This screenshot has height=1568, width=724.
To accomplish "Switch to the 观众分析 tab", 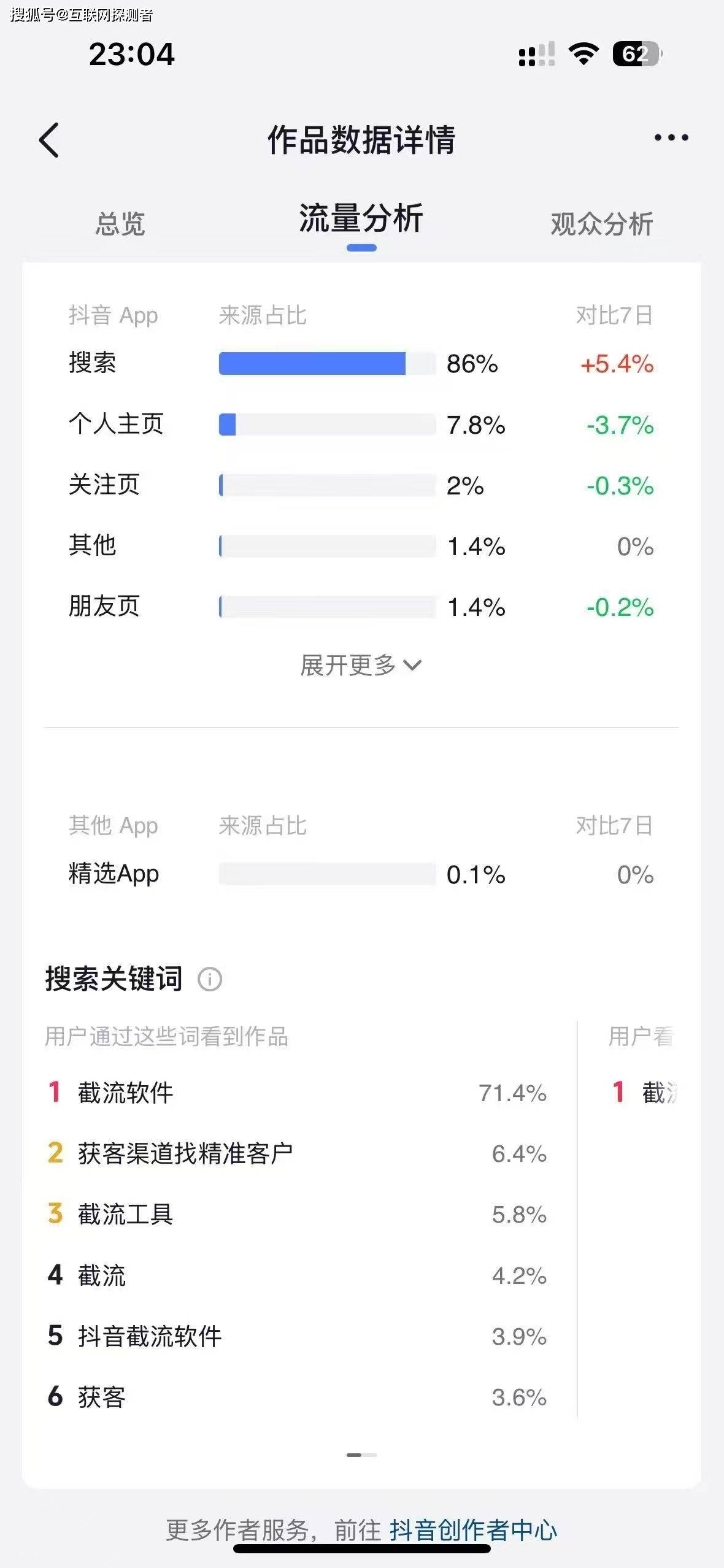I will [x=601, y=223].
